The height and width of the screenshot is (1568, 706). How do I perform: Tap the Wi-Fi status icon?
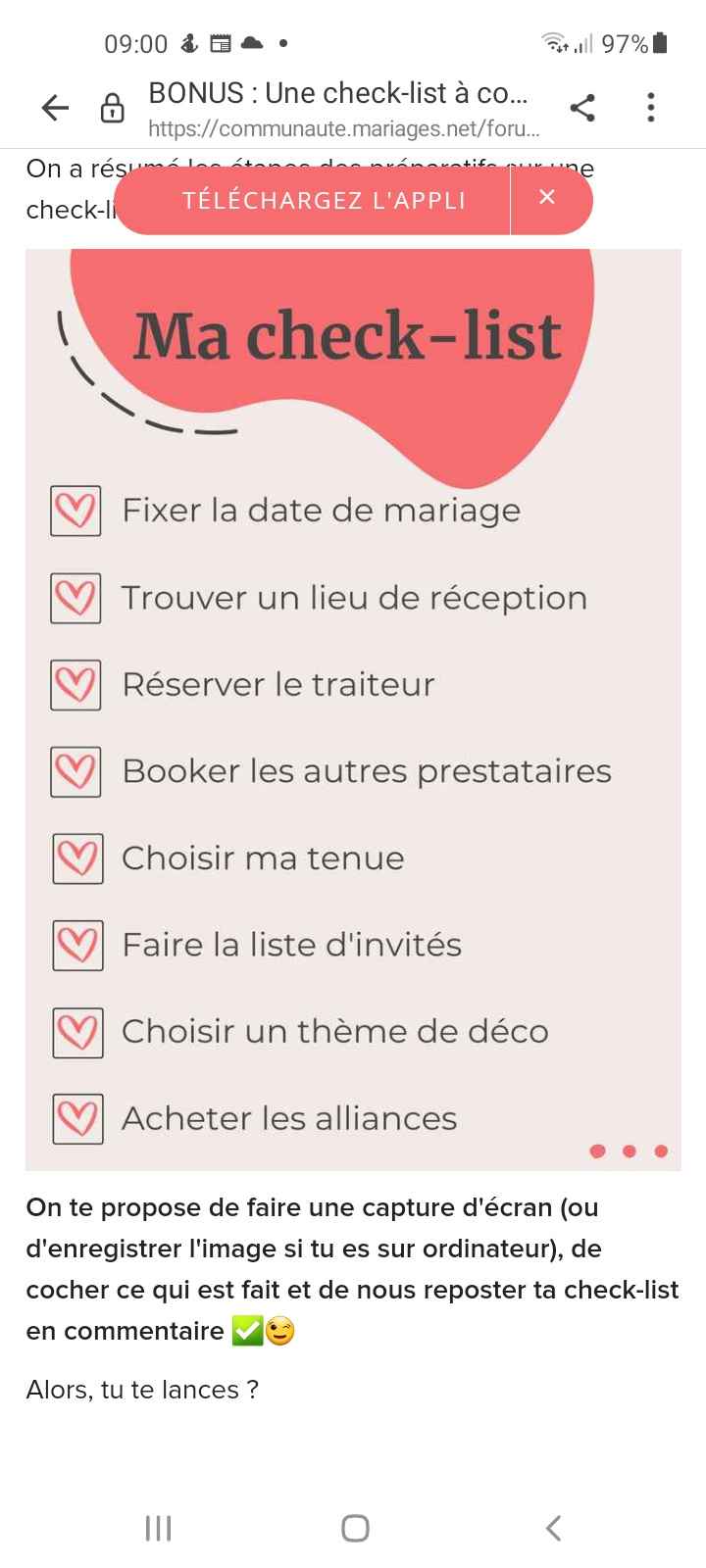coord(554,43)
